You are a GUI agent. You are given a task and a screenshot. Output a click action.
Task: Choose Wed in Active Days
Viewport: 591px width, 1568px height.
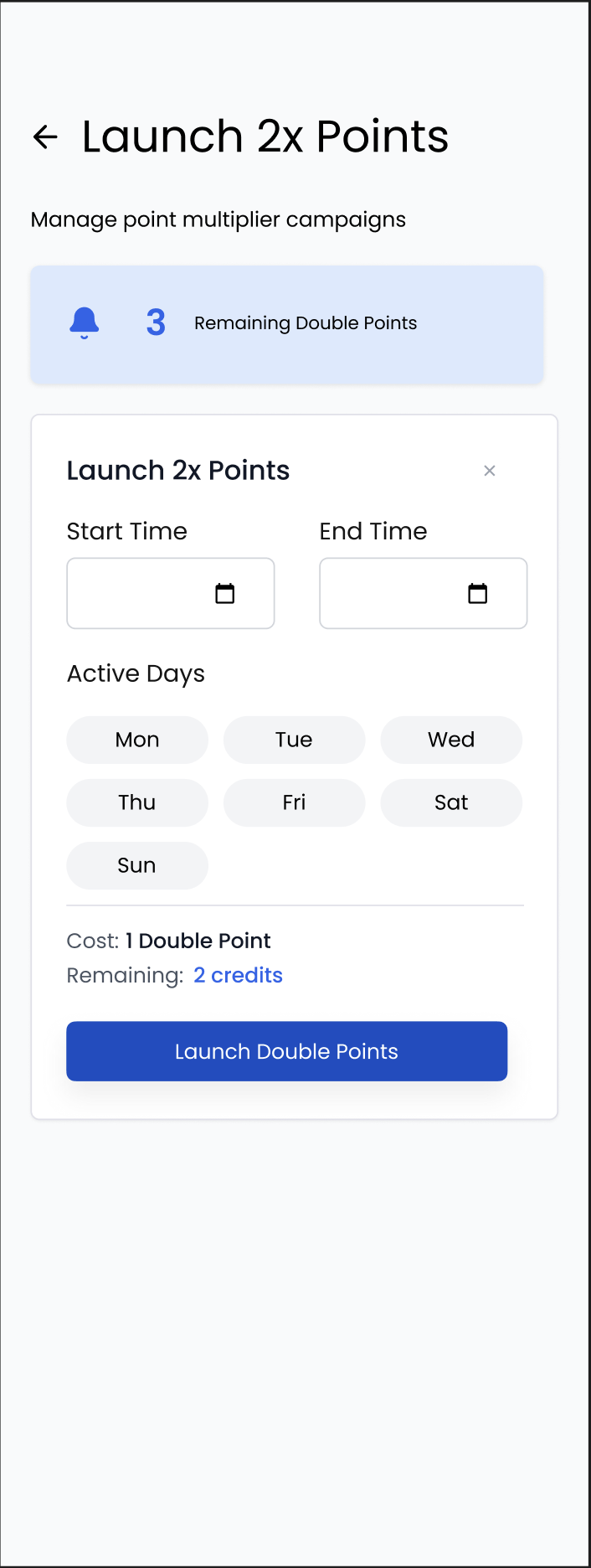(451, 740)
